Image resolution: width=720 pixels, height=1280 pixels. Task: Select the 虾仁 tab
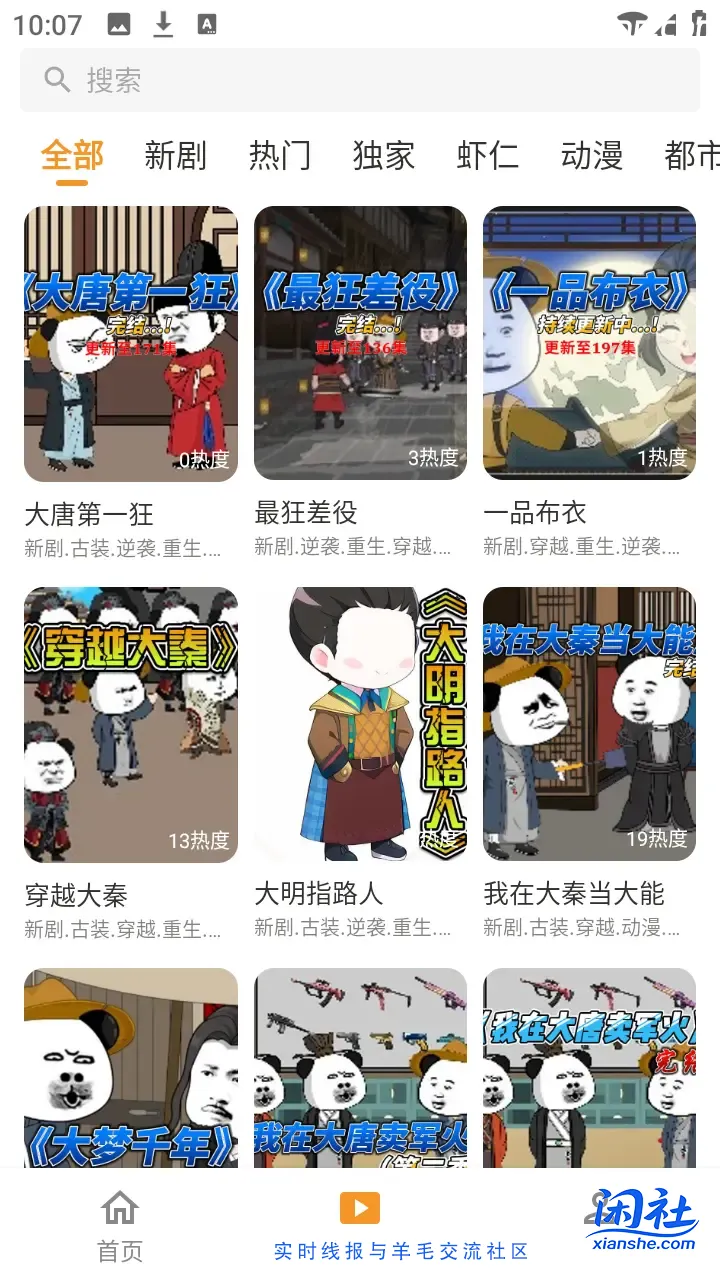pos(487,155)
